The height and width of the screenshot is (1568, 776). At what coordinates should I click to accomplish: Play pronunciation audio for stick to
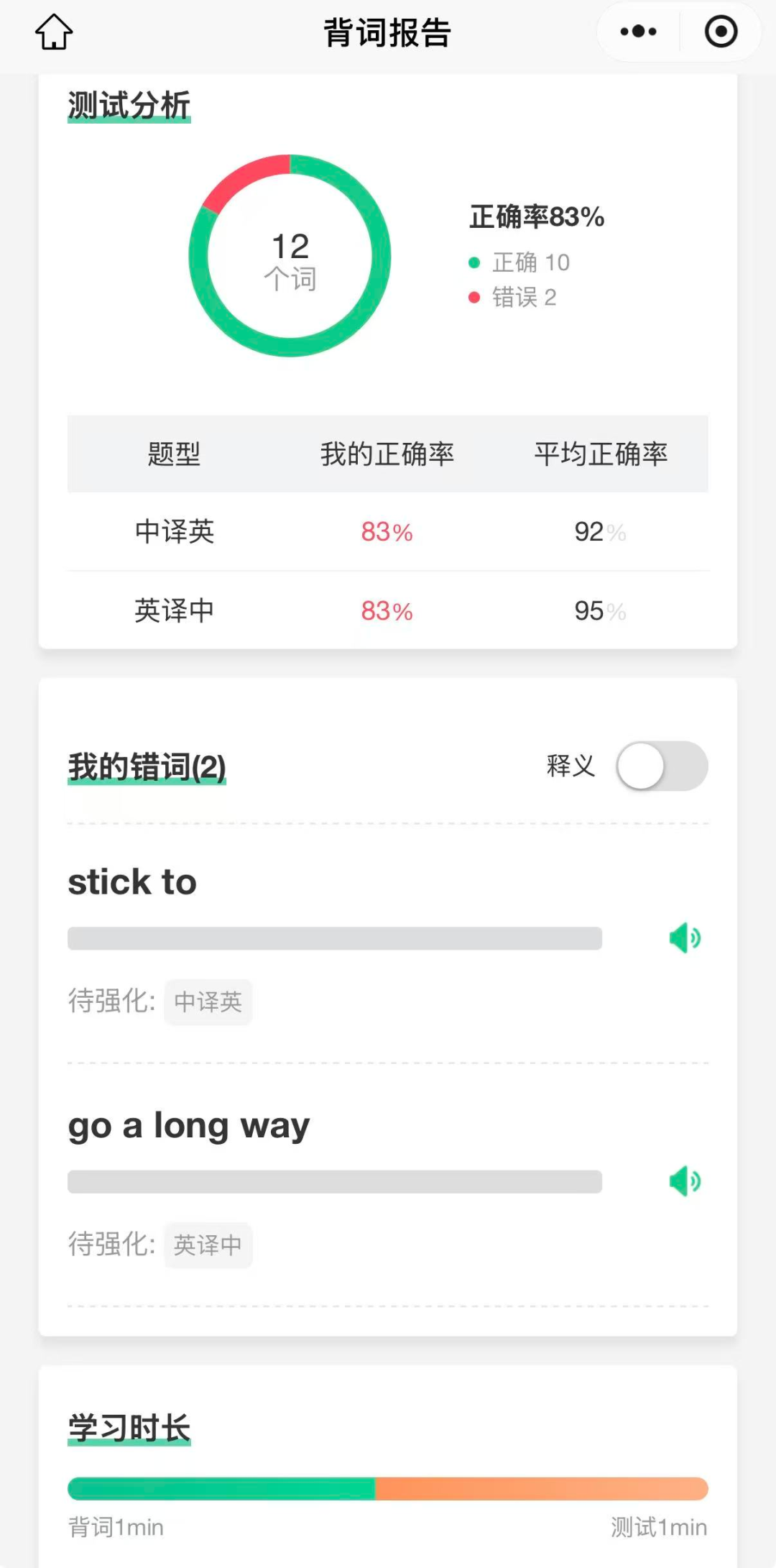(x=683, y=938)
